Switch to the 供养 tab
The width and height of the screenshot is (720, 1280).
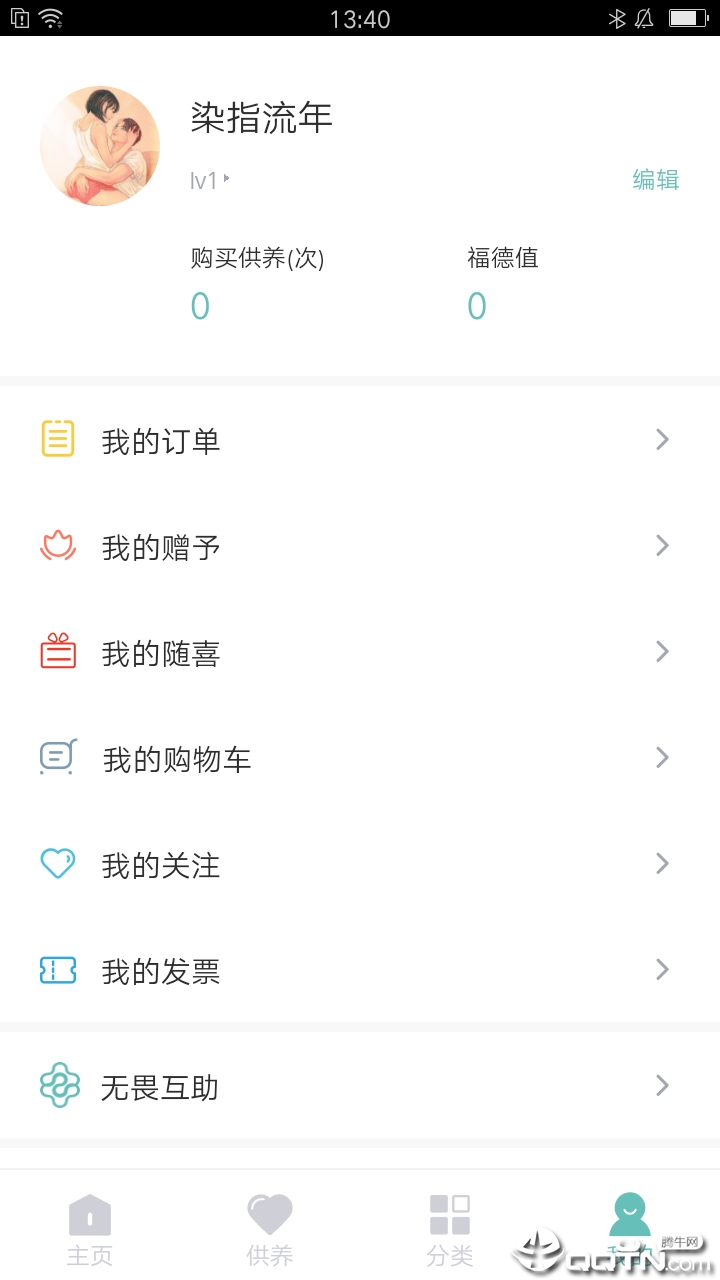coord(270,1228)
